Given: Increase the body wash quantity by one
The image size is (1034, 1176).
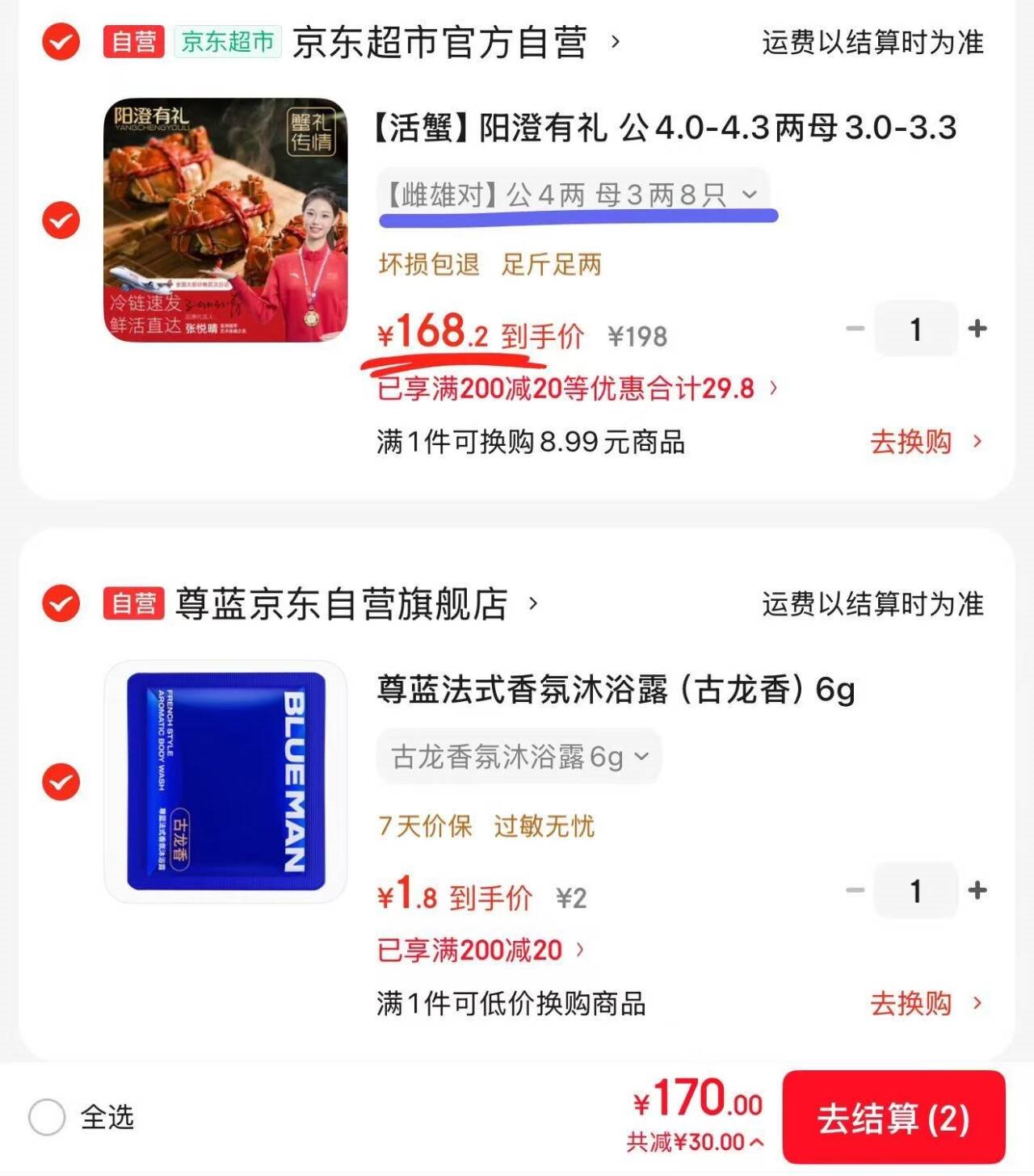Looking at the screenshot, I should pos(977,890).
